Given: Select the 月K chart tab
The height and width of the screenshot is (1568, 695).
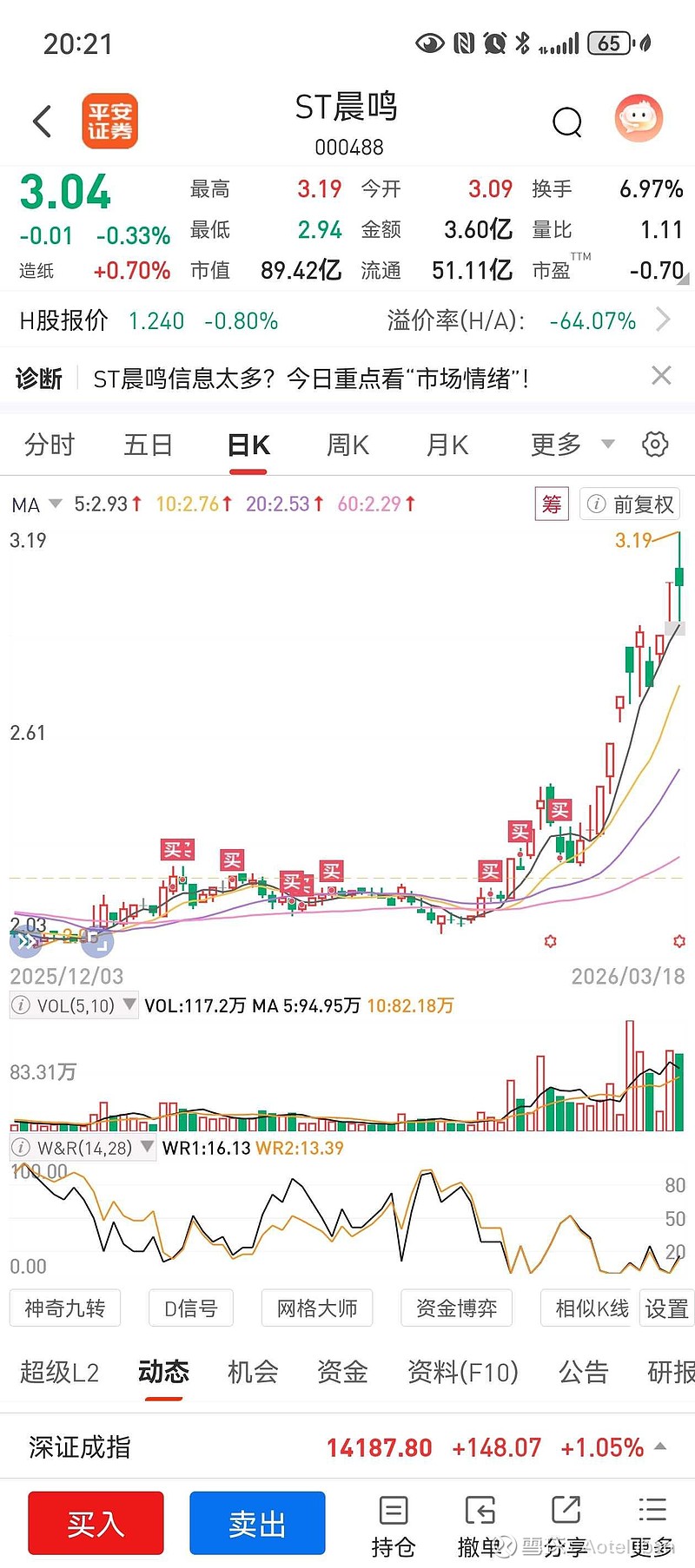Looking at the screenshot, I should pyautogui.click(x=447, y=445).
